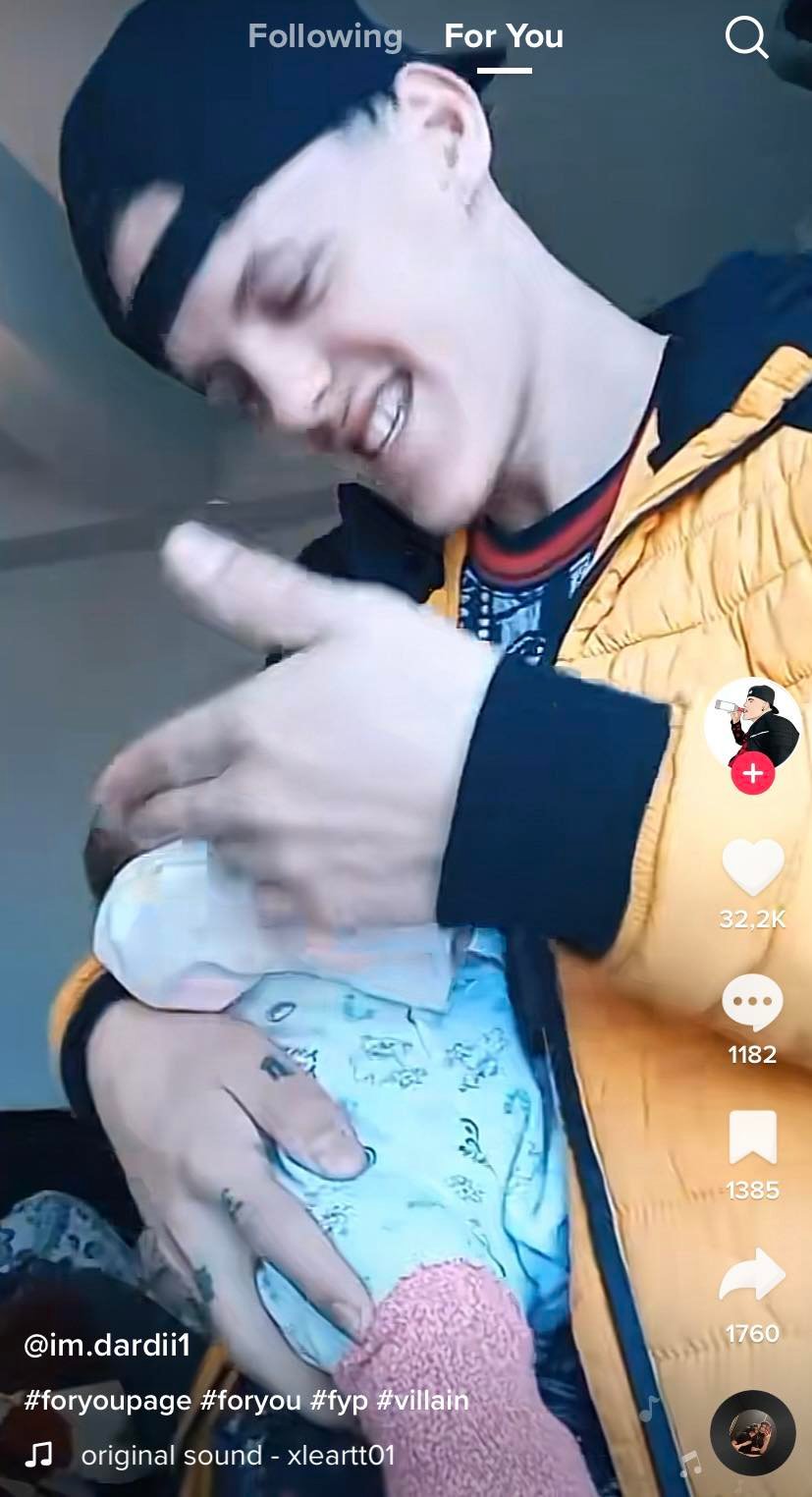Open original sound - xleartt01
Viewport: 812px width, 1497px height.
[238, 1455]
